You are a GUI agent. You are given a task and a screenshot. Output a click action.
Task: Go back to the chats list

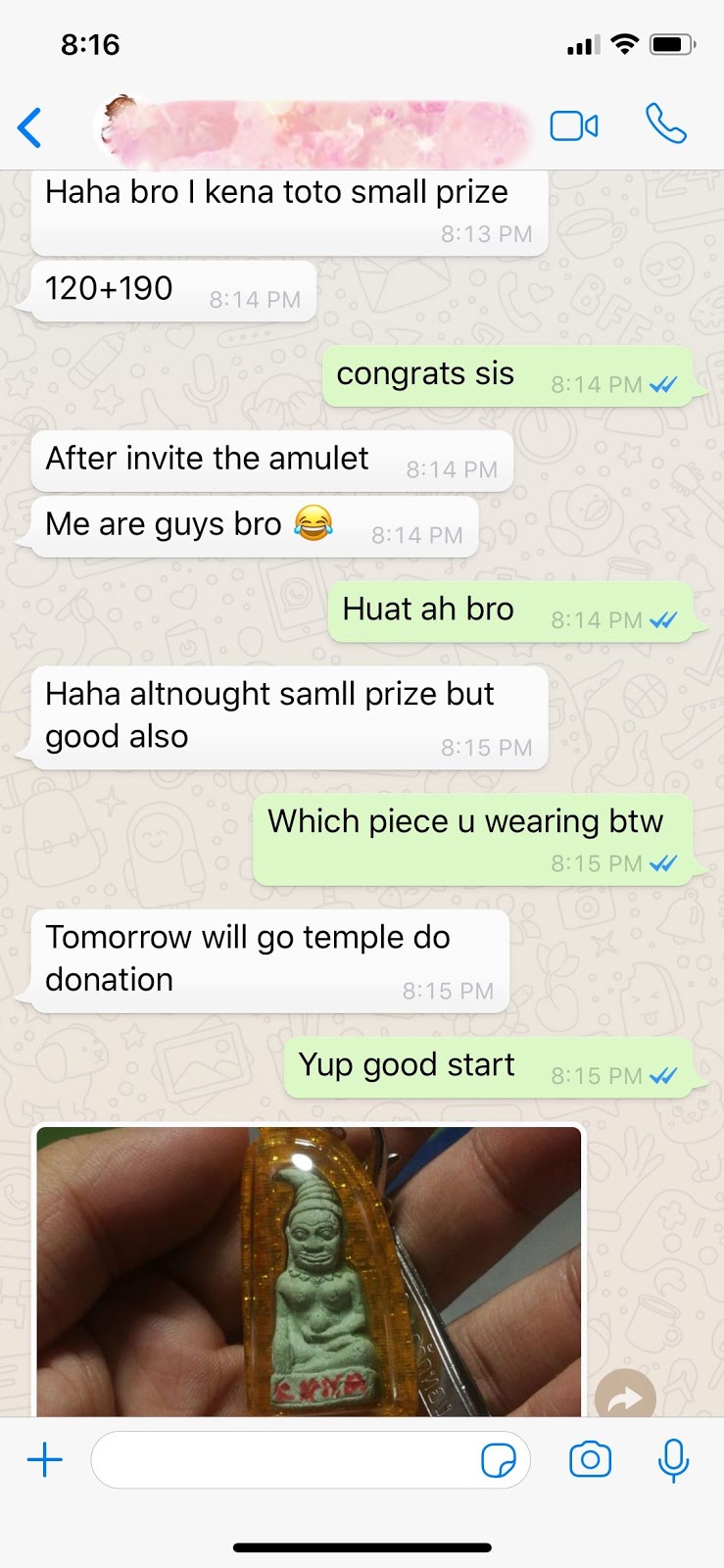pyautogui.click(x=30, y=127)
